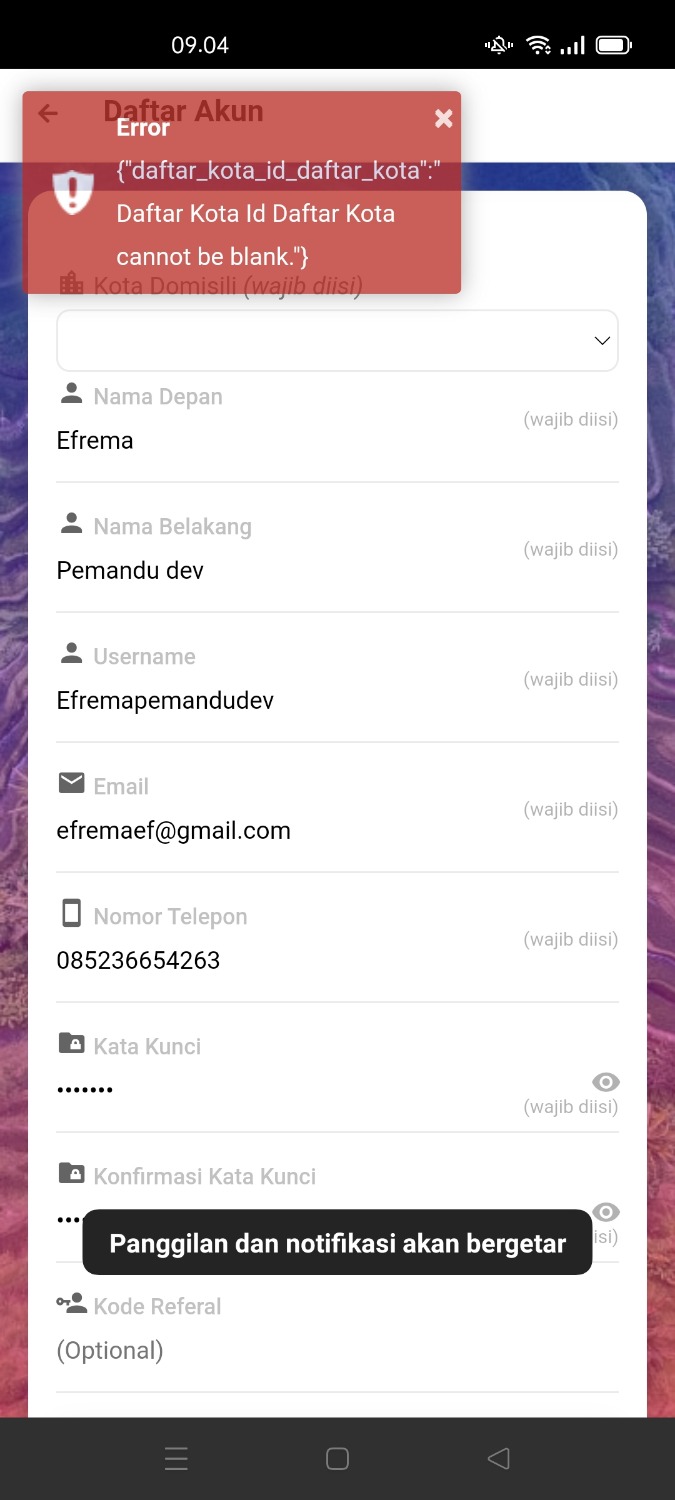The image size is (675, 1500).
Task: Focus the Kata Kunci password field
Action: pyautogui.click(x=280, y=1089)
